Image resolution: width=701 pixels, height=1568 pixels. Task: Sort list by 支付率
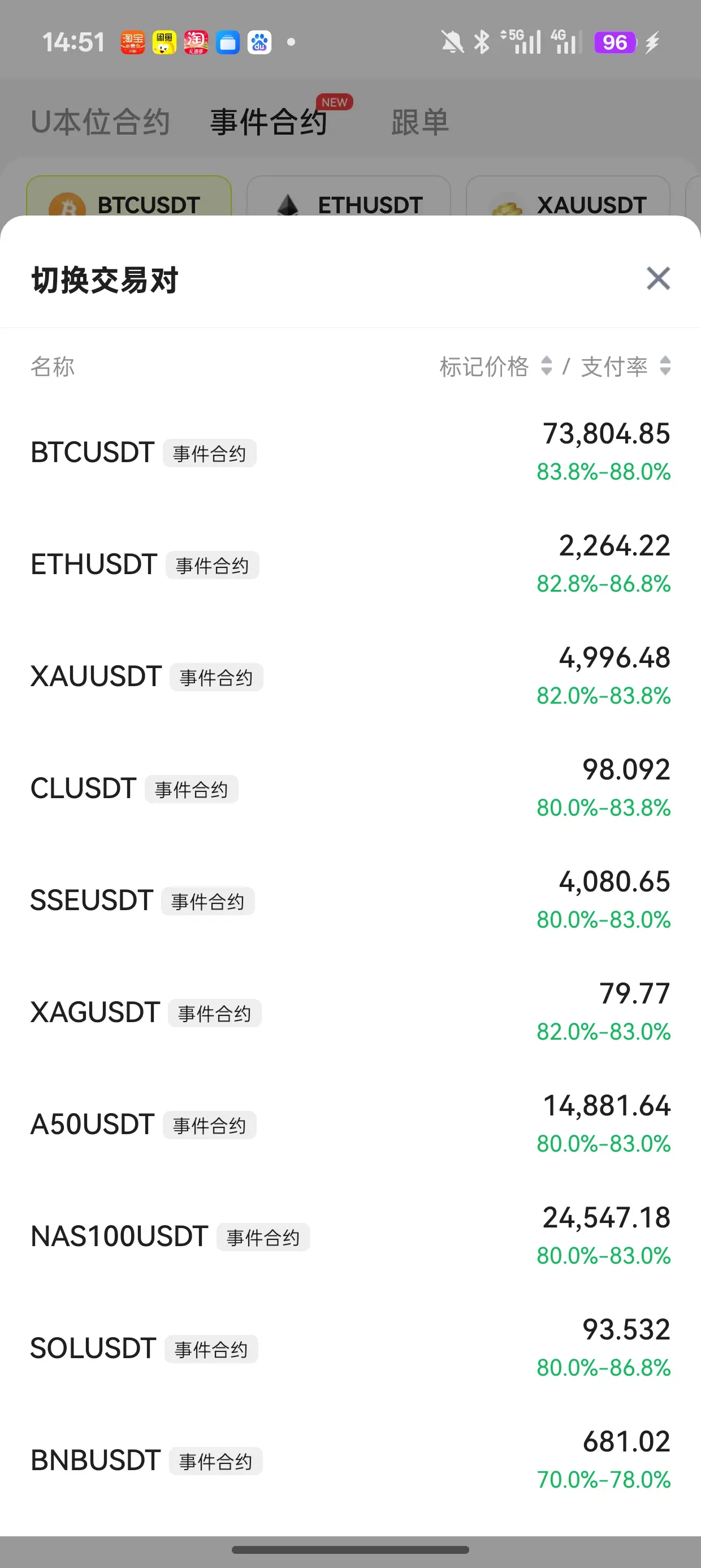626,367
